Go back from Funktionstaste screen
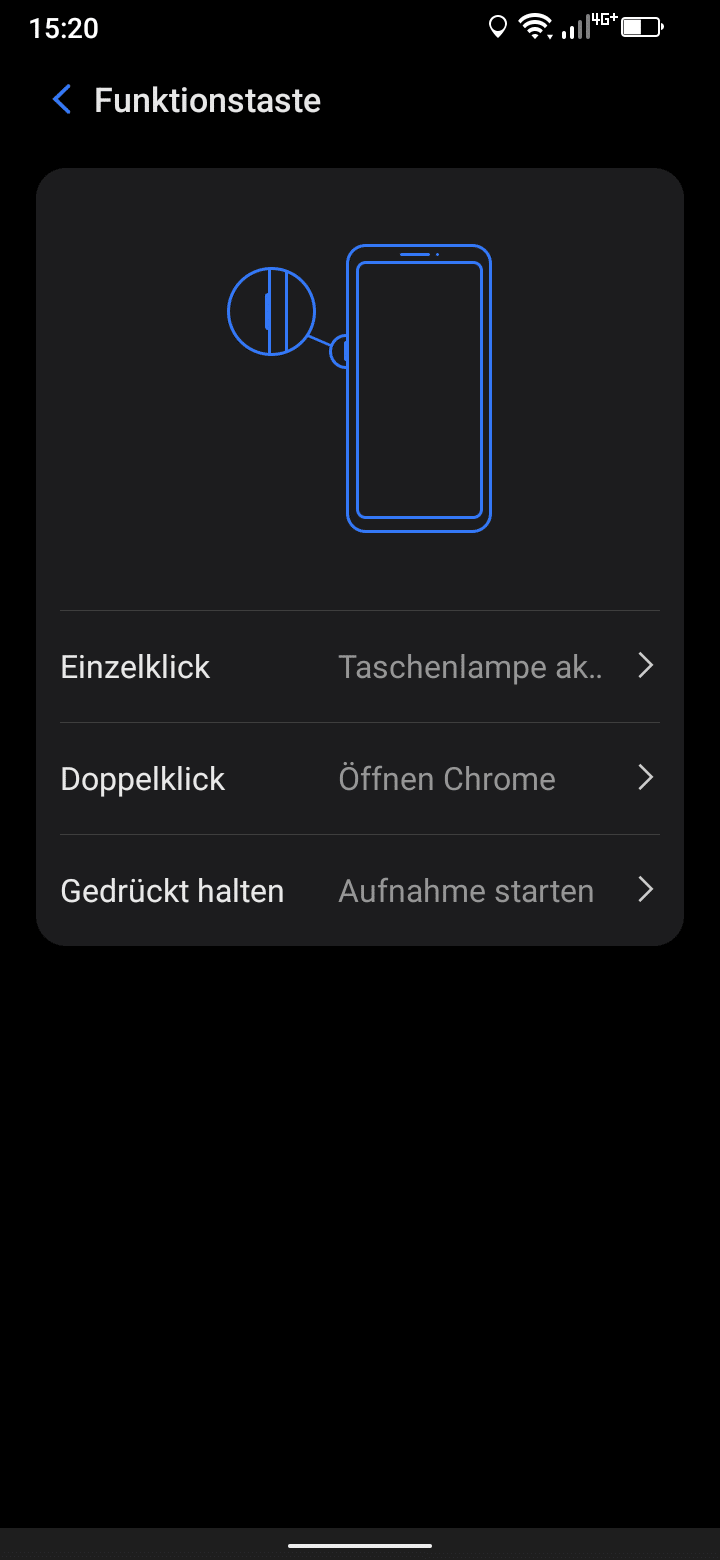 pos(62,100)
